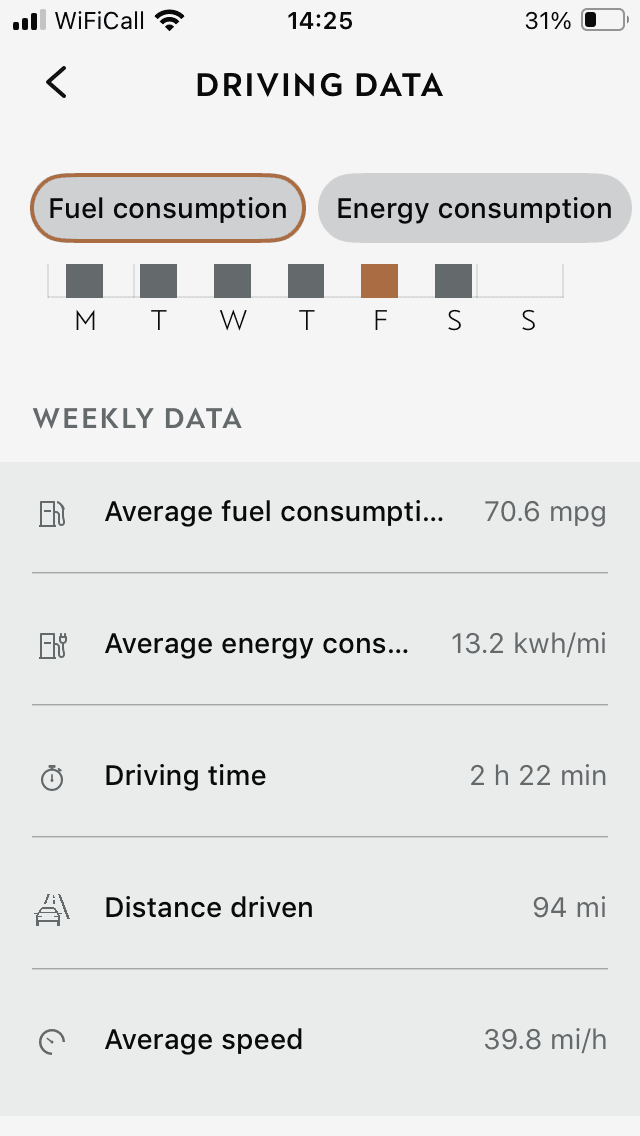The width and height of the screenshot is (640, 1136).
Task: Select Wednesday's bar in the chart
Action: tap(232, 281)
